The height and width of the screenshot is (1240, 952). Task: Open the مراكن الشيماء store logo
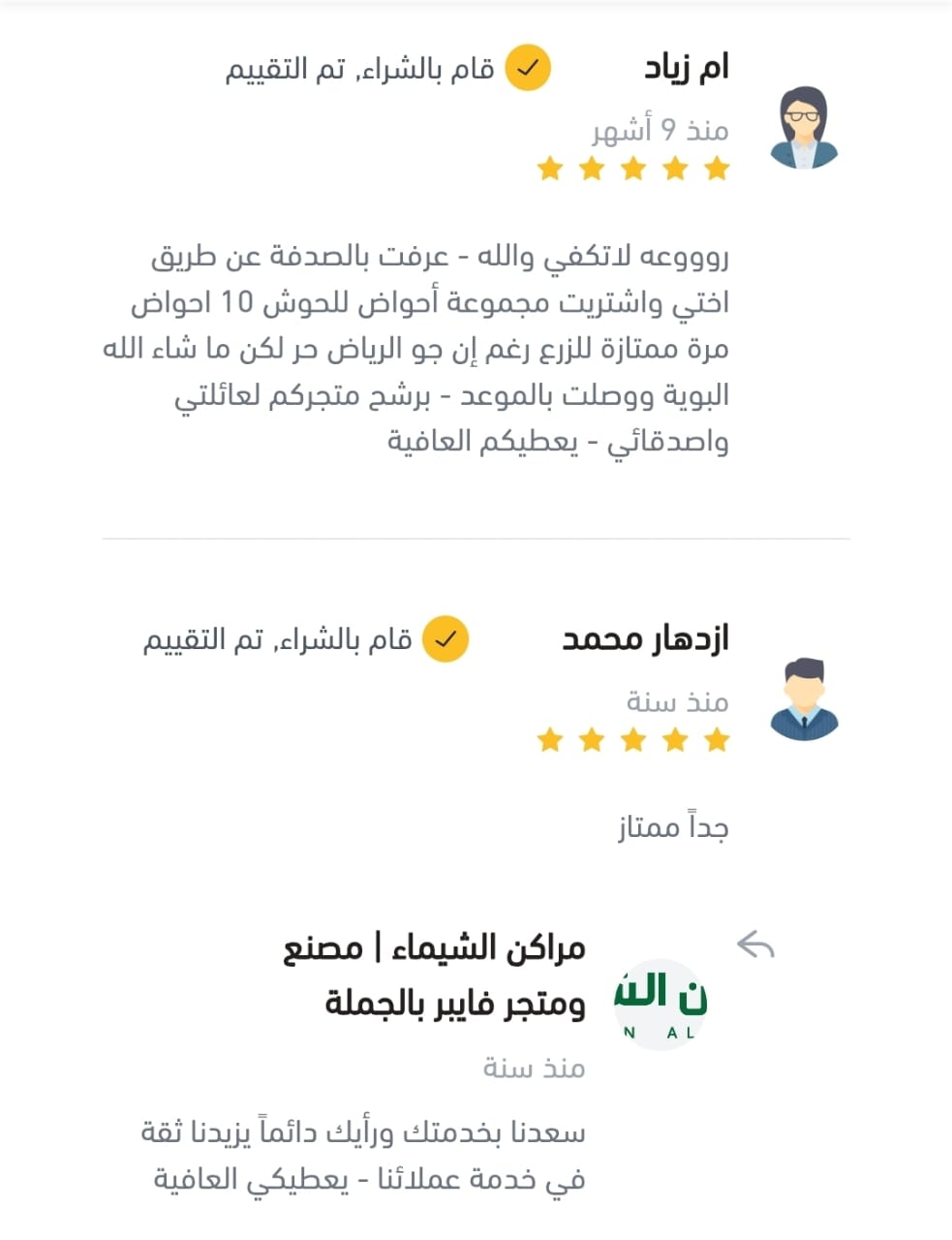(661, 1005)
